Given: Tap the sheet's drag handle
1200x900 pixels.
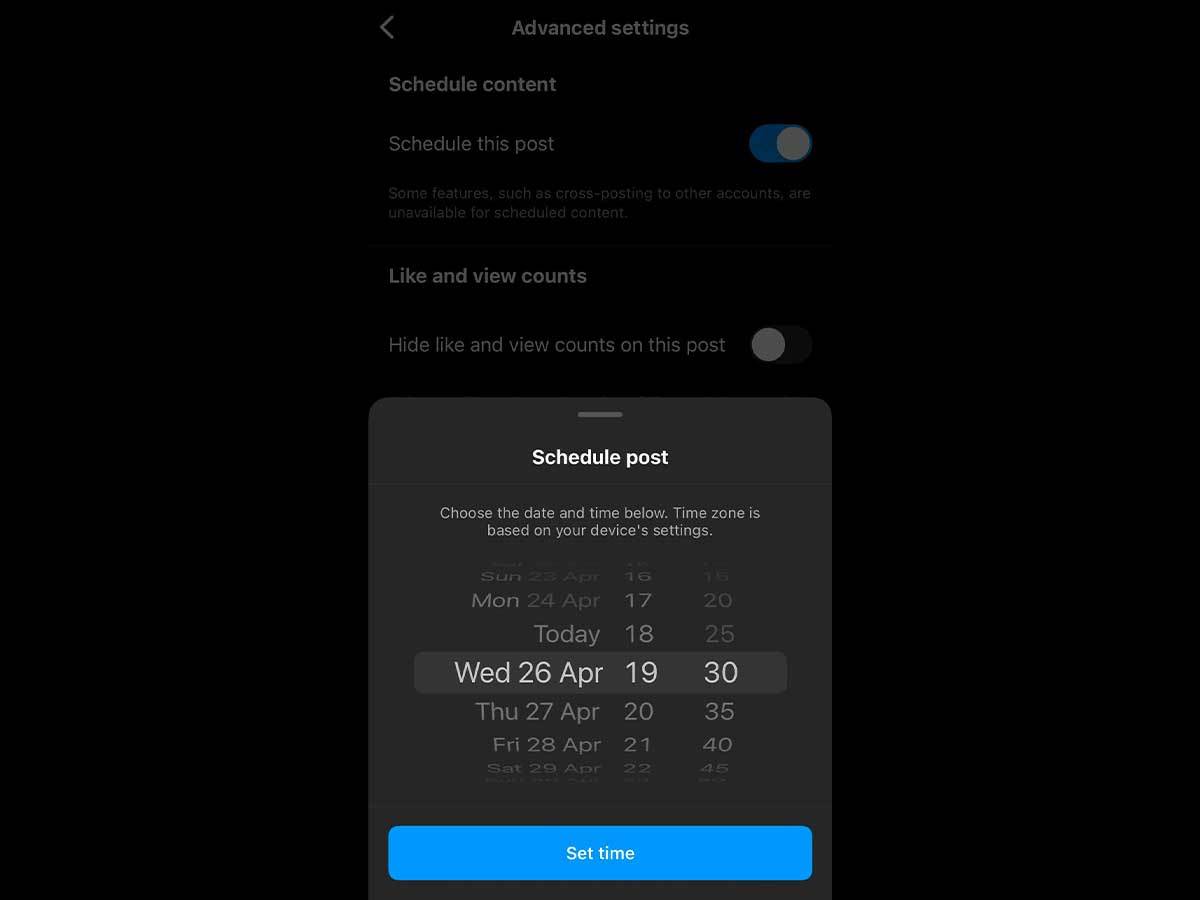Looking at the screenshot, I should 600,414.
